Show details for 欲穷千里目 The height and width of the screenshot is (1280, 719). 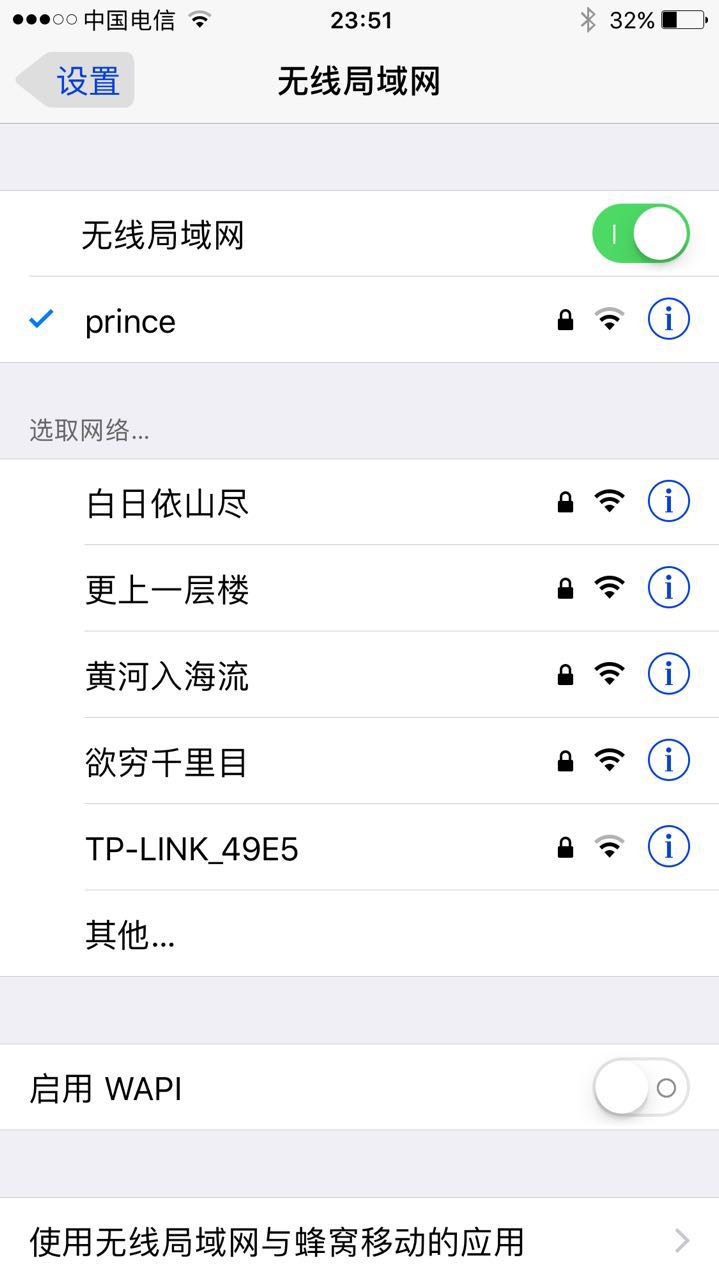point(668,761)
